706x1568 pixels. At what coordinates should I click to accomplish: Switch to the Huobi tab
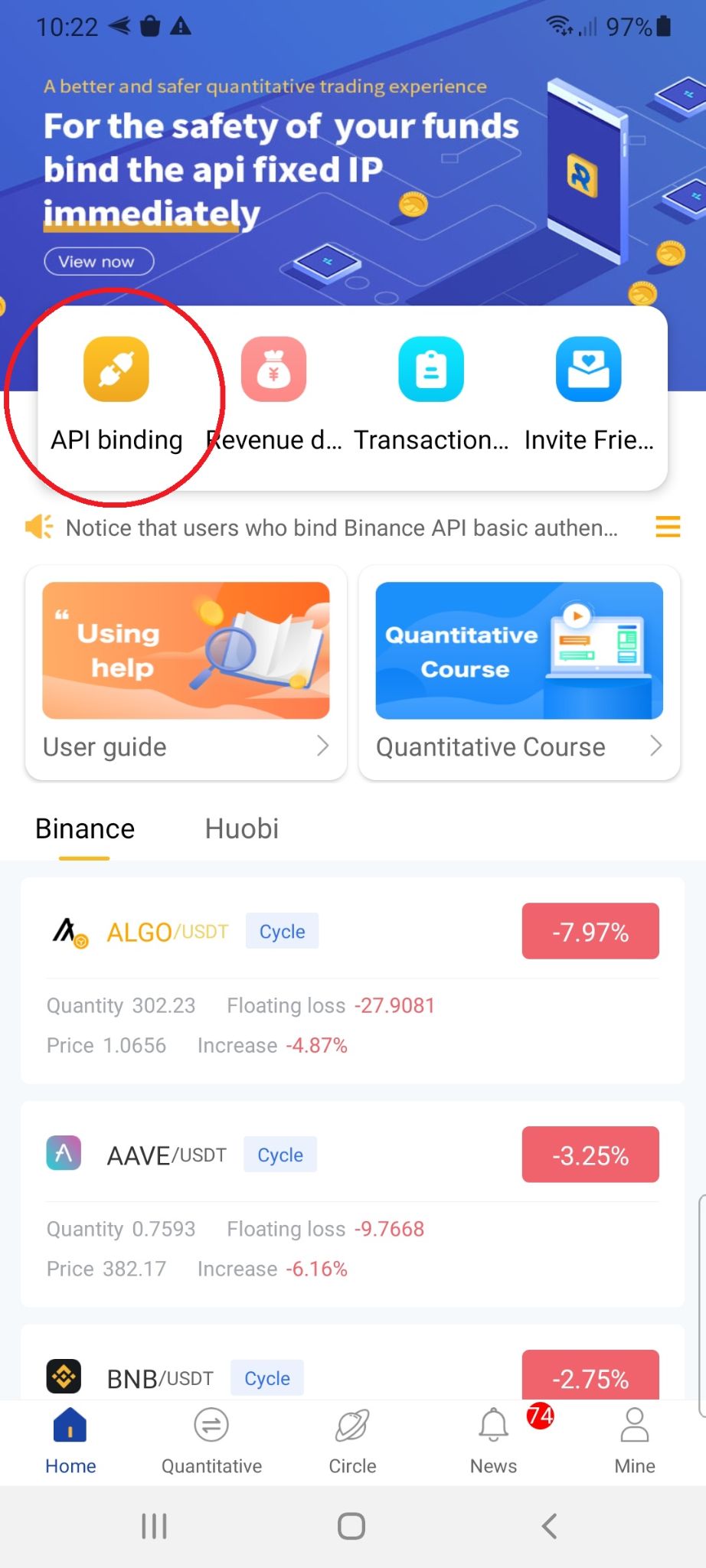coord(241,829)
